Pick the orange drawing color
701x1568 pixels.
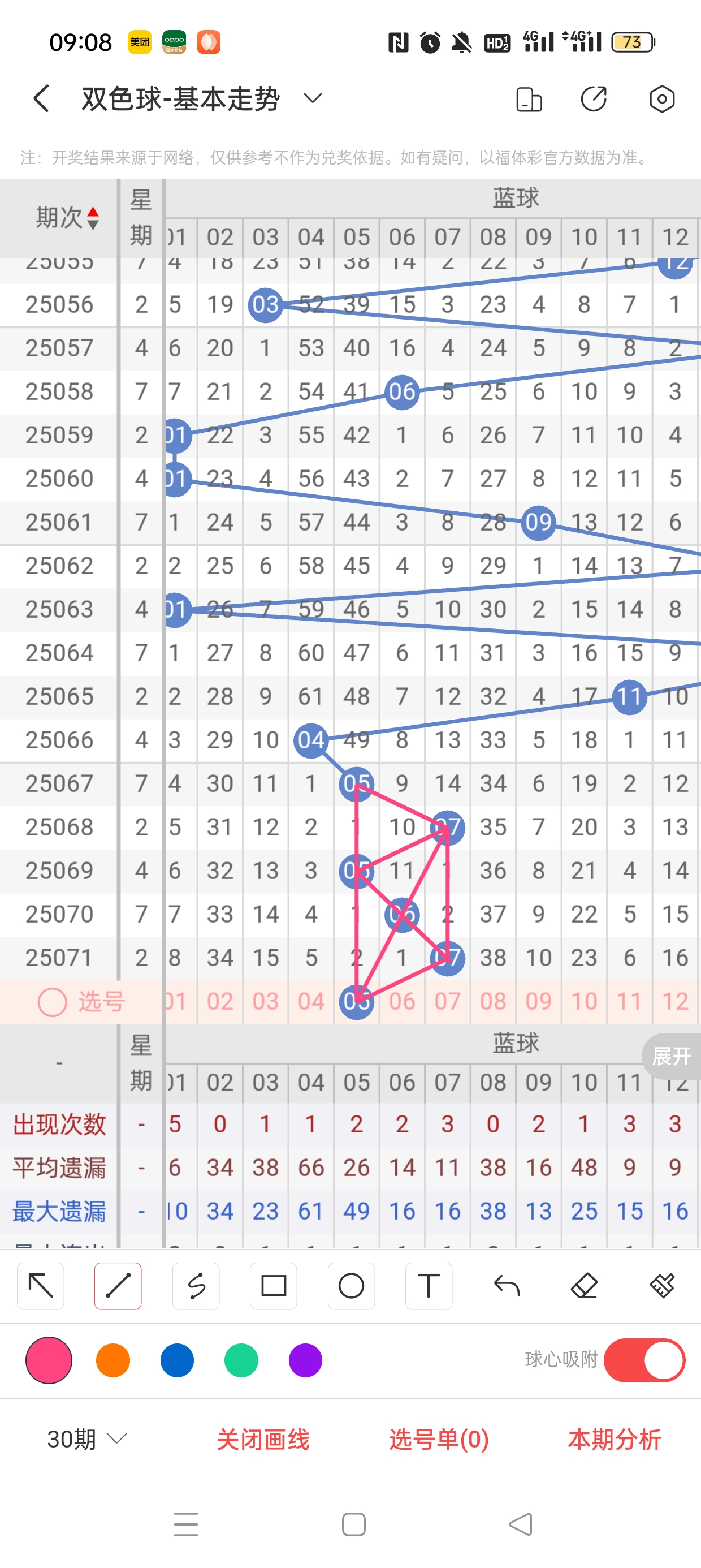113,1360
